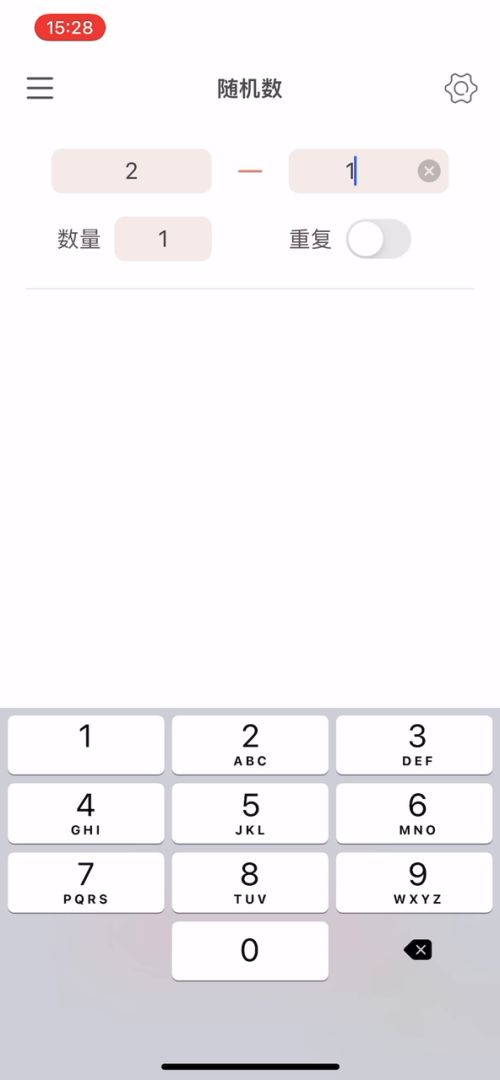Type digit 8 on the keypad

click(x=250, y=882)
